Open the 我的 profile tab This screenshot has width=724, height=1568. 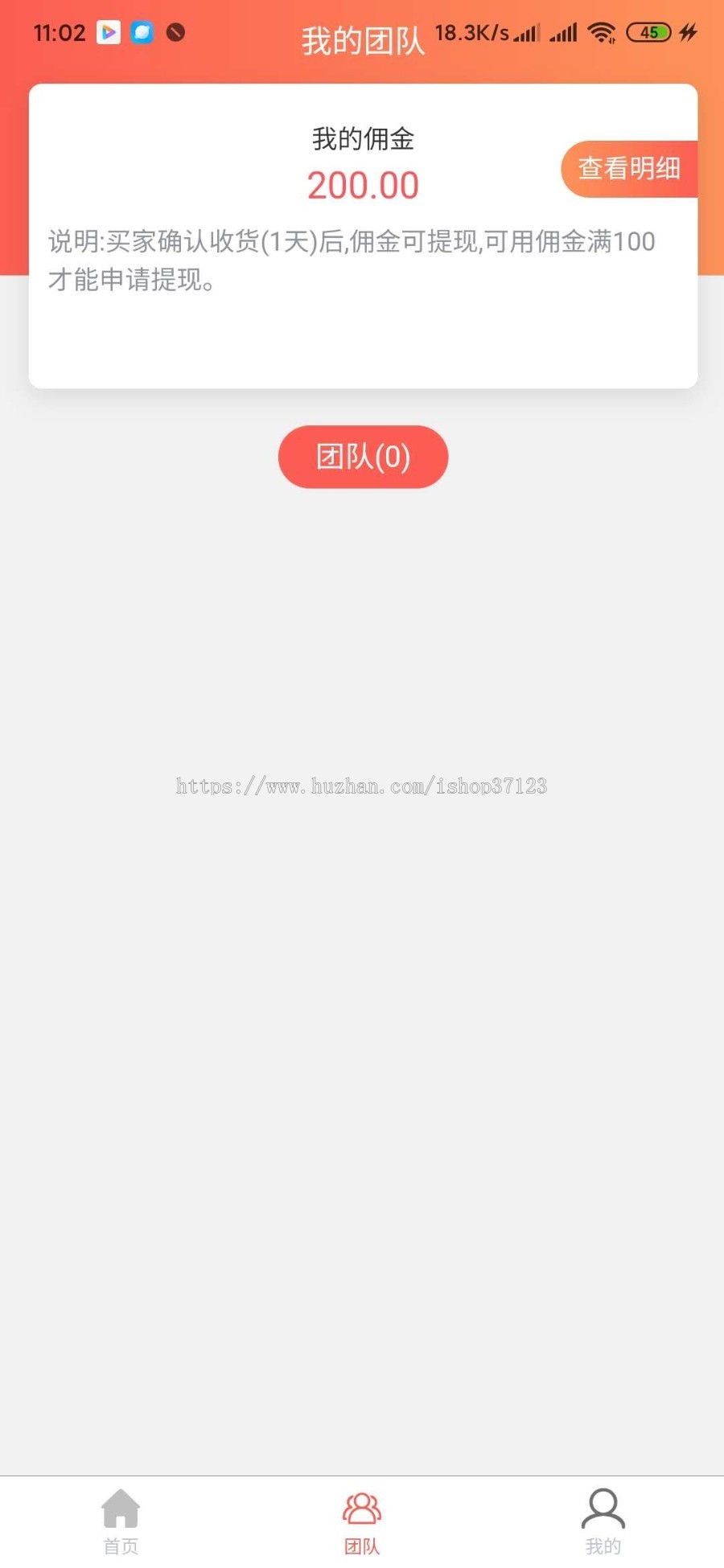pos(603,1521)
